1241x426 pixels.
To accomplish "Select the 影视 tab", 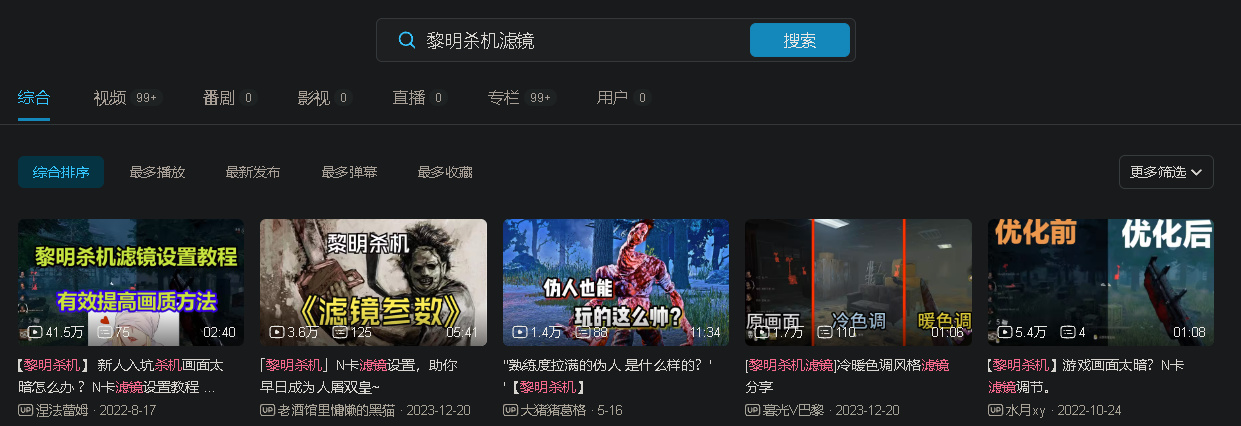I will click(x=314, y=98).
